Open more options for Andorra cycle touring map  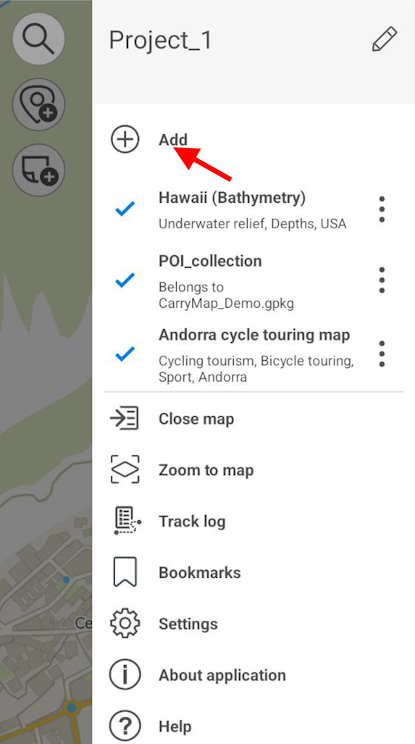382,354
